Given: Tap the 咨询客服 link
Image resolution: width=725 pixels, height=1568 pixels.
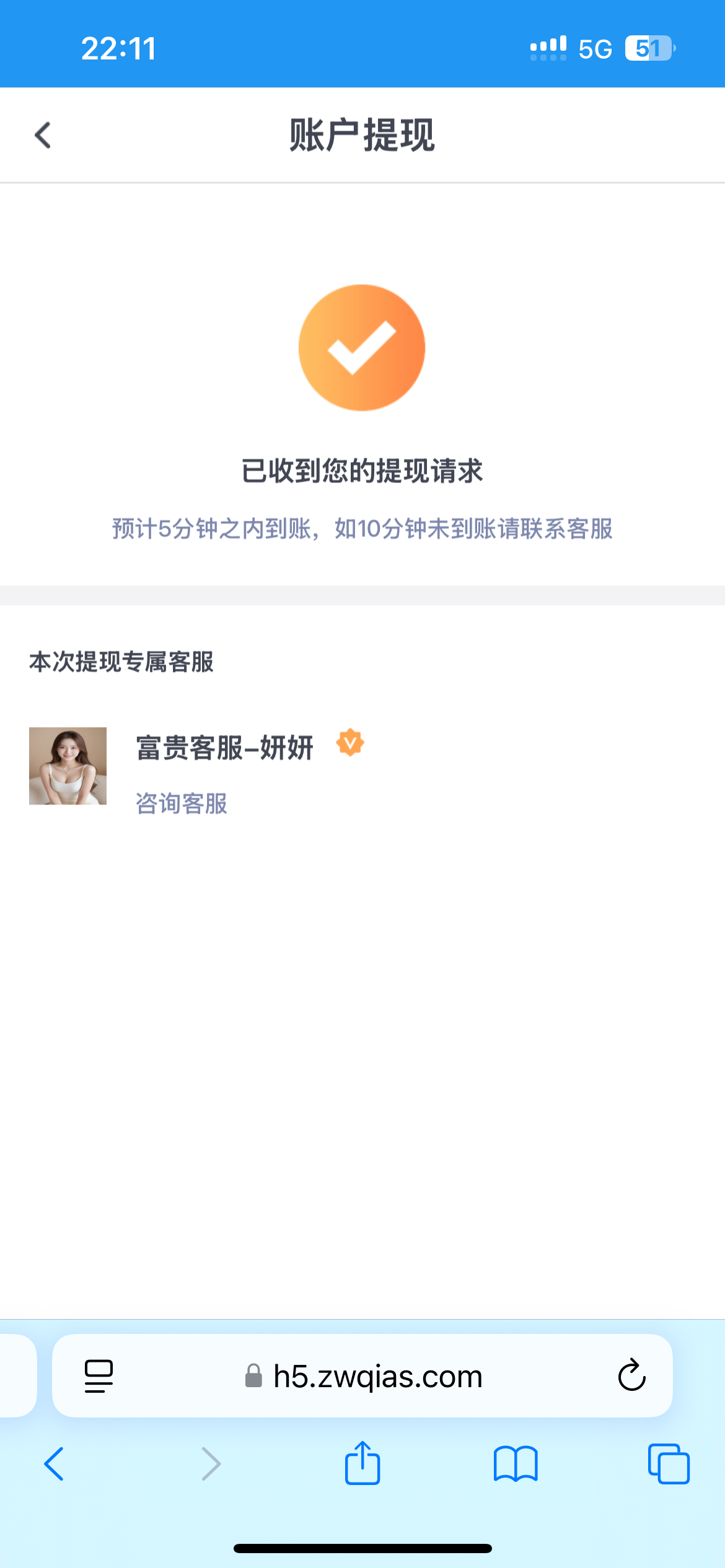Looking at the screenshot, I should click(182, 803).
